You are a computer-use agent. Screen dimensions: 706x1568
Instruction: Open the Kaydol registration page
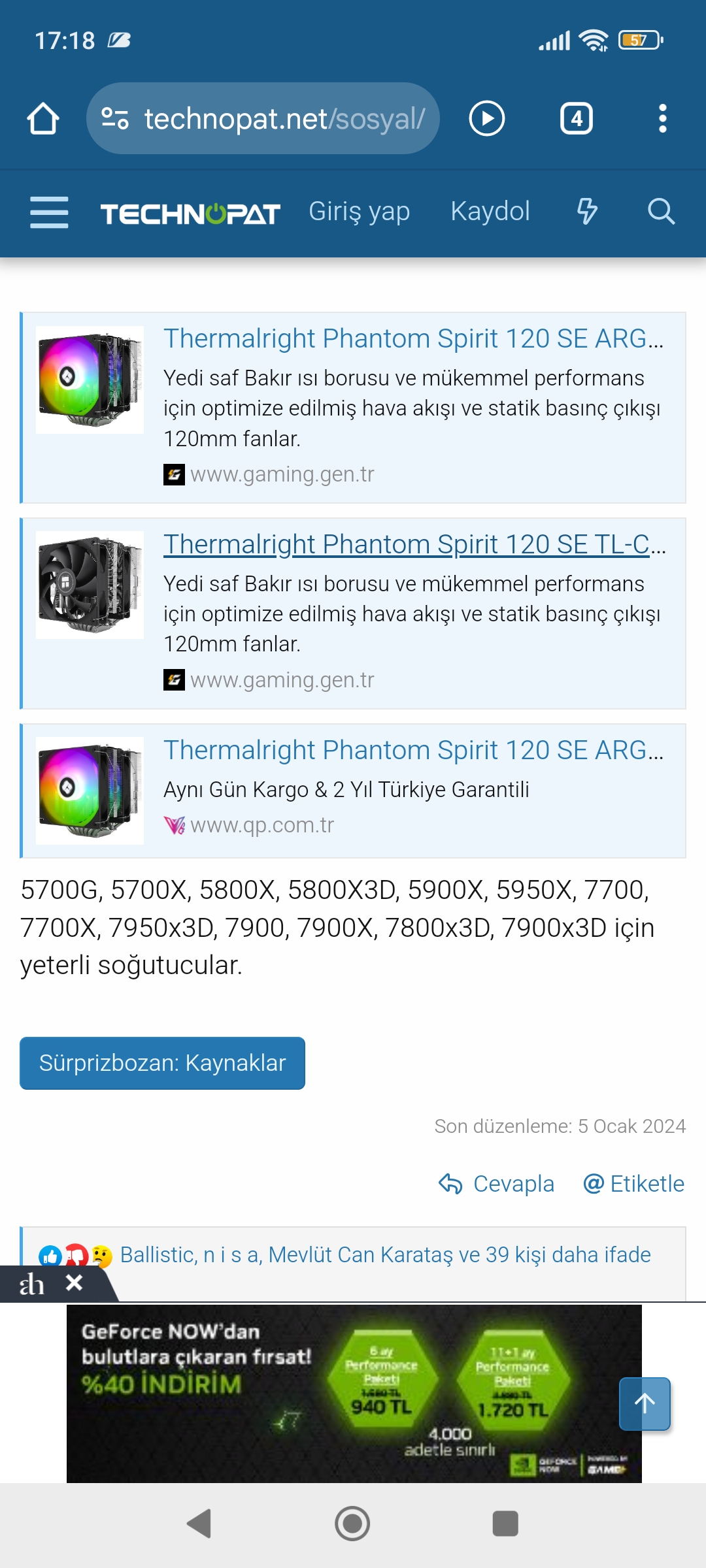point(490,212)
